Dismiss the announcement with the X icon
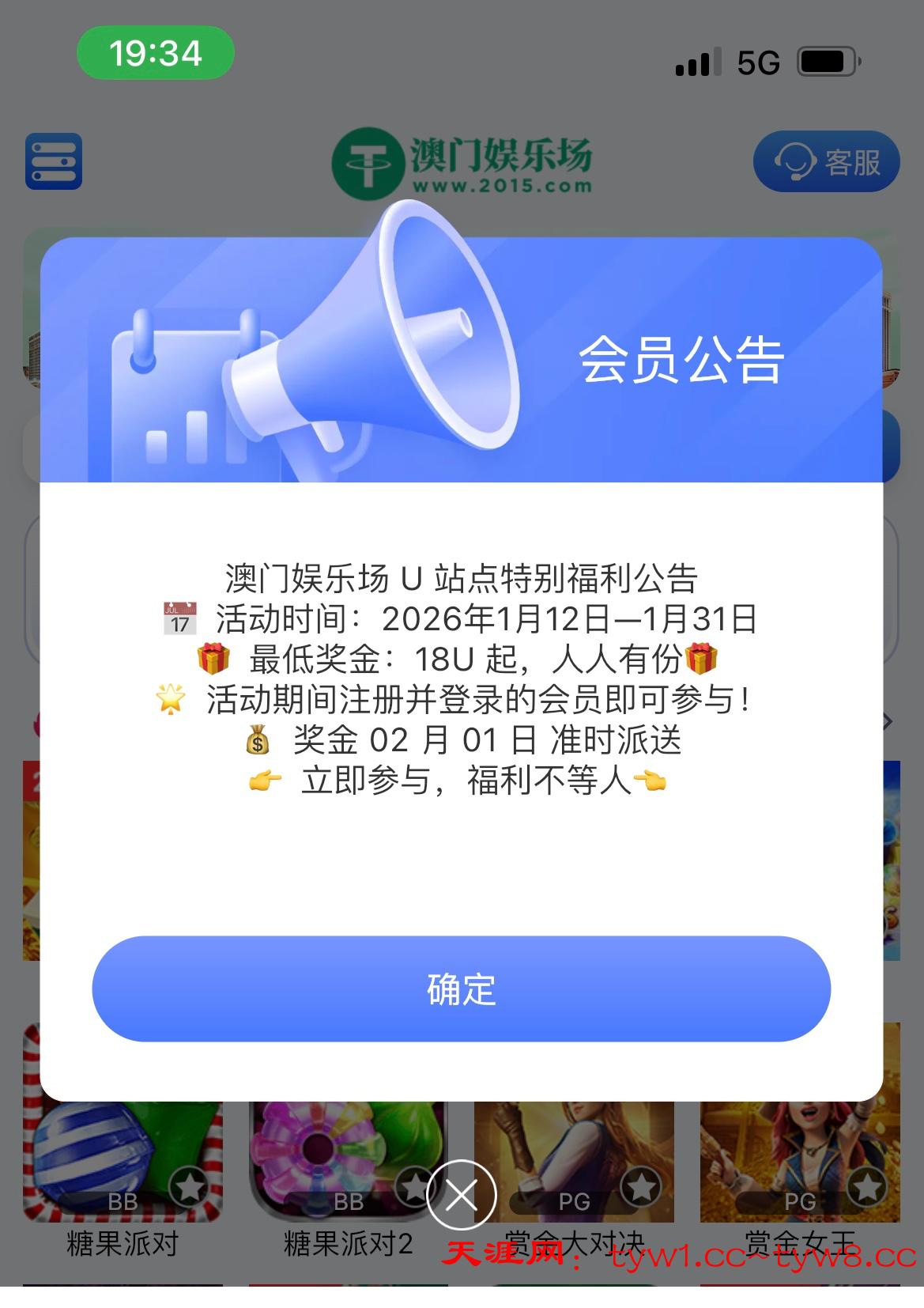This screenshot has height=1308, width=924. pos(461,1195)
